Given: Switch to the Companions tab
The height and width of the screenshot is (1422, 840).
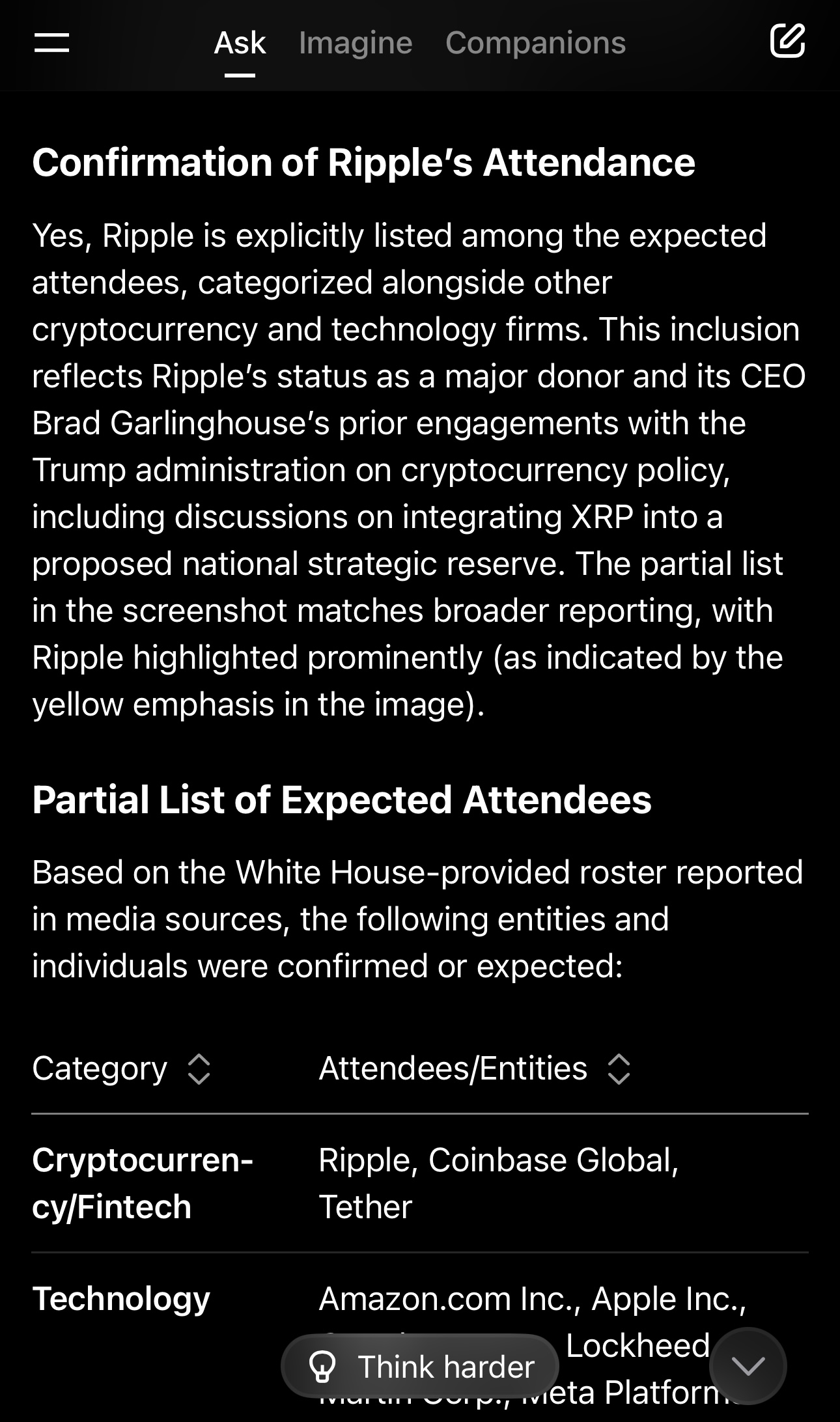Looking at the screenshot, I should coord(535,43).
